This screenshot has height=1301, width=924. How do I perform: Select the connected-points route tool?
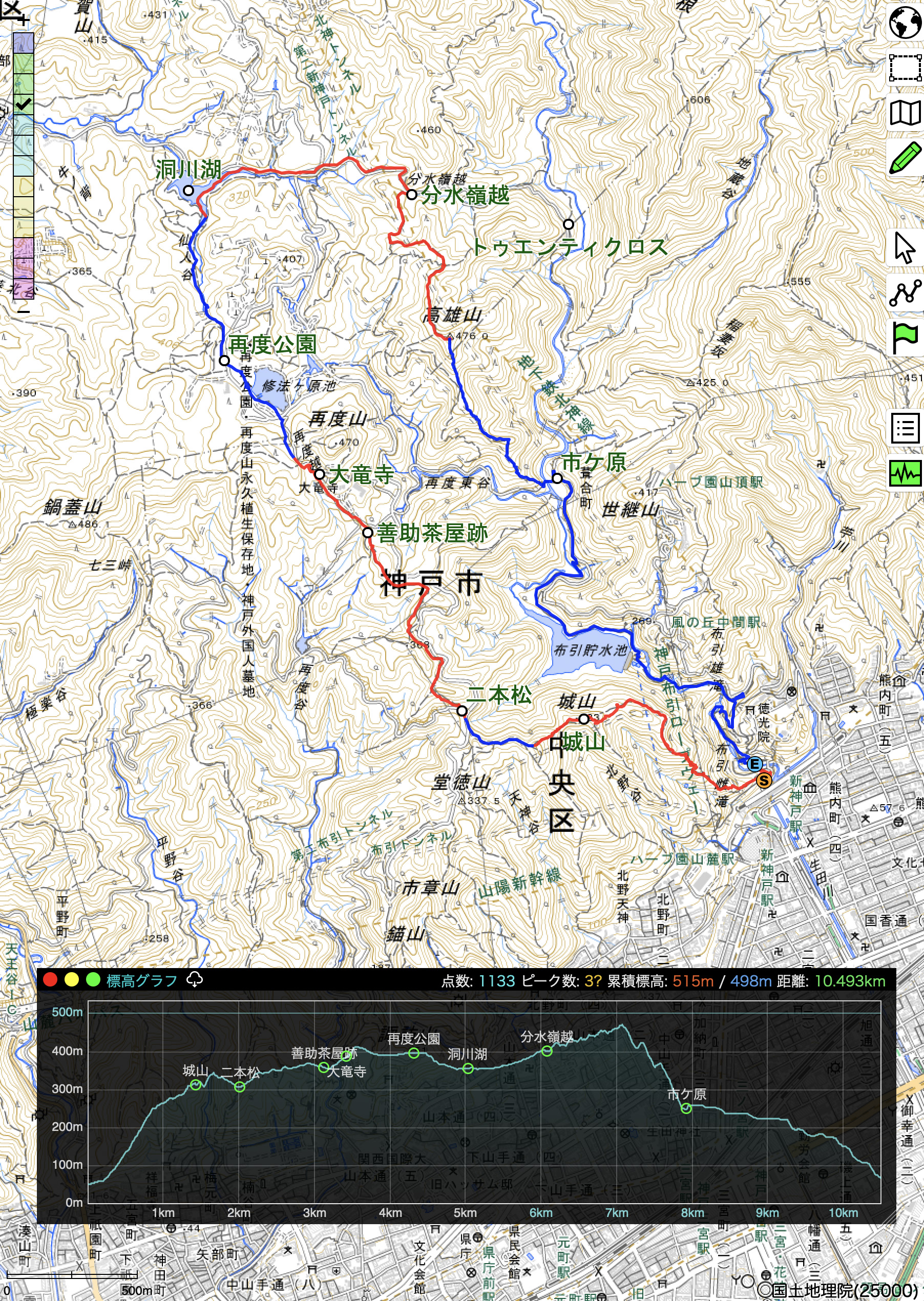(905, 293)
